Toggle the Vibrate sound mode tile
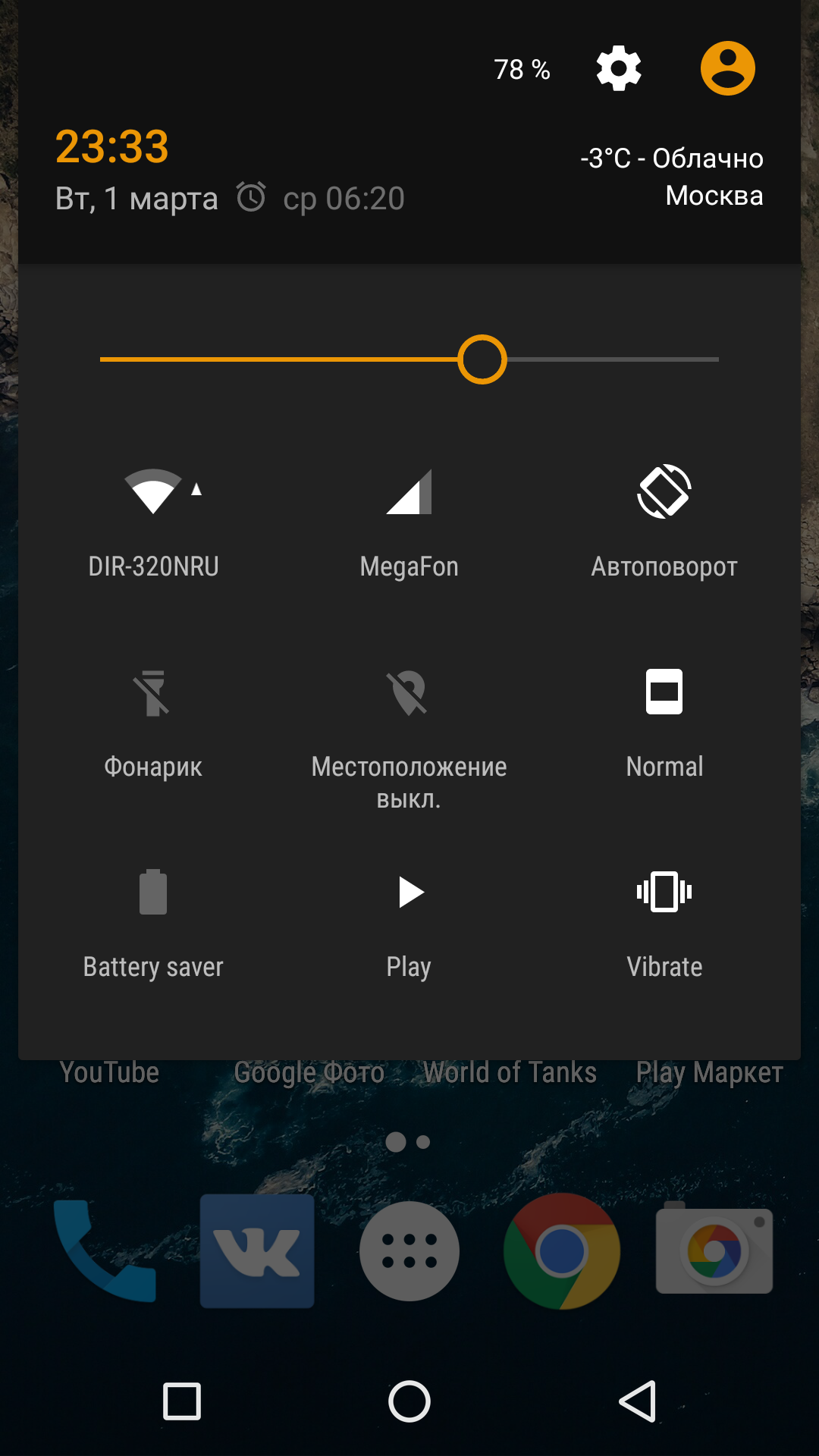 point(664,925)
